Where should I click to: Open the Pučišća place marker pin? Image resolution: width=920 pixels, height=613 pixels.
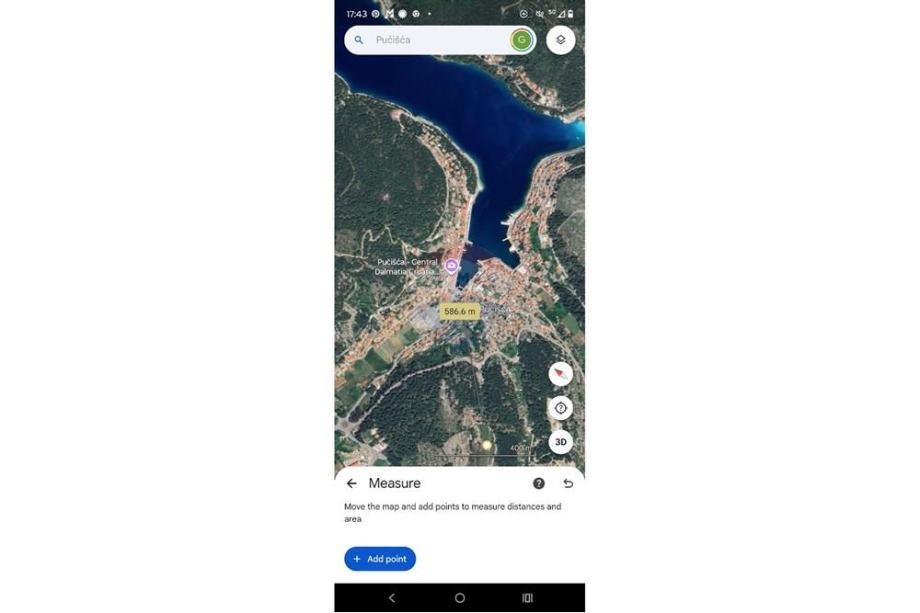click(451, 265)
